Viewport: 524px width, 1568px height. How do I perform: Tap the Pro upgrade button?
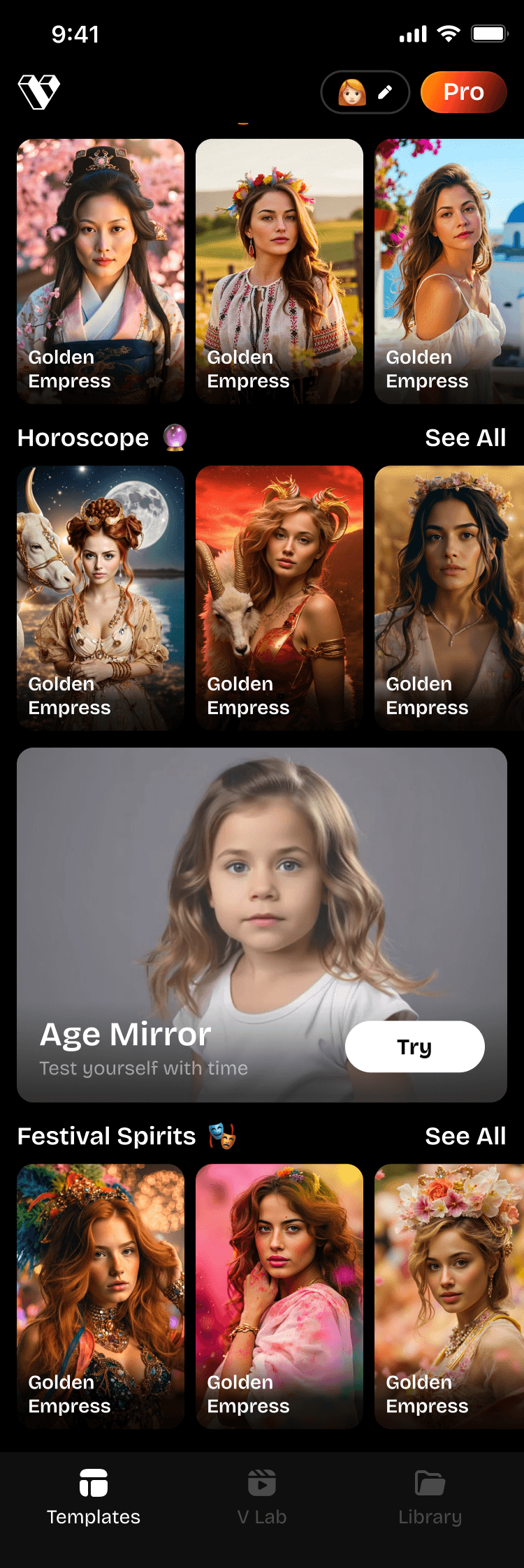coord(464,92)
